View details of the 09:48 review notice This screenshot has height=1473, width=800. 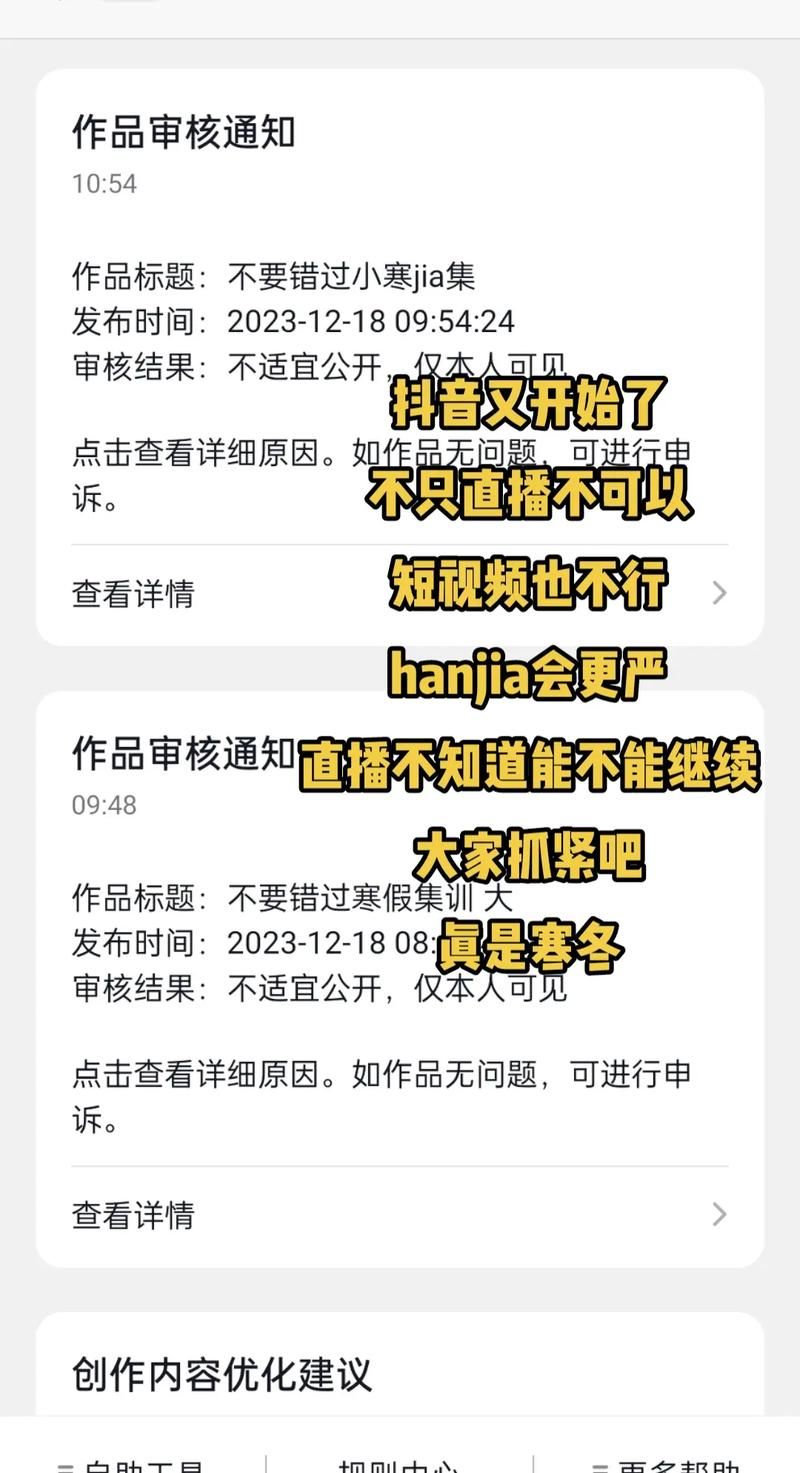click(x=133, y=1215)
